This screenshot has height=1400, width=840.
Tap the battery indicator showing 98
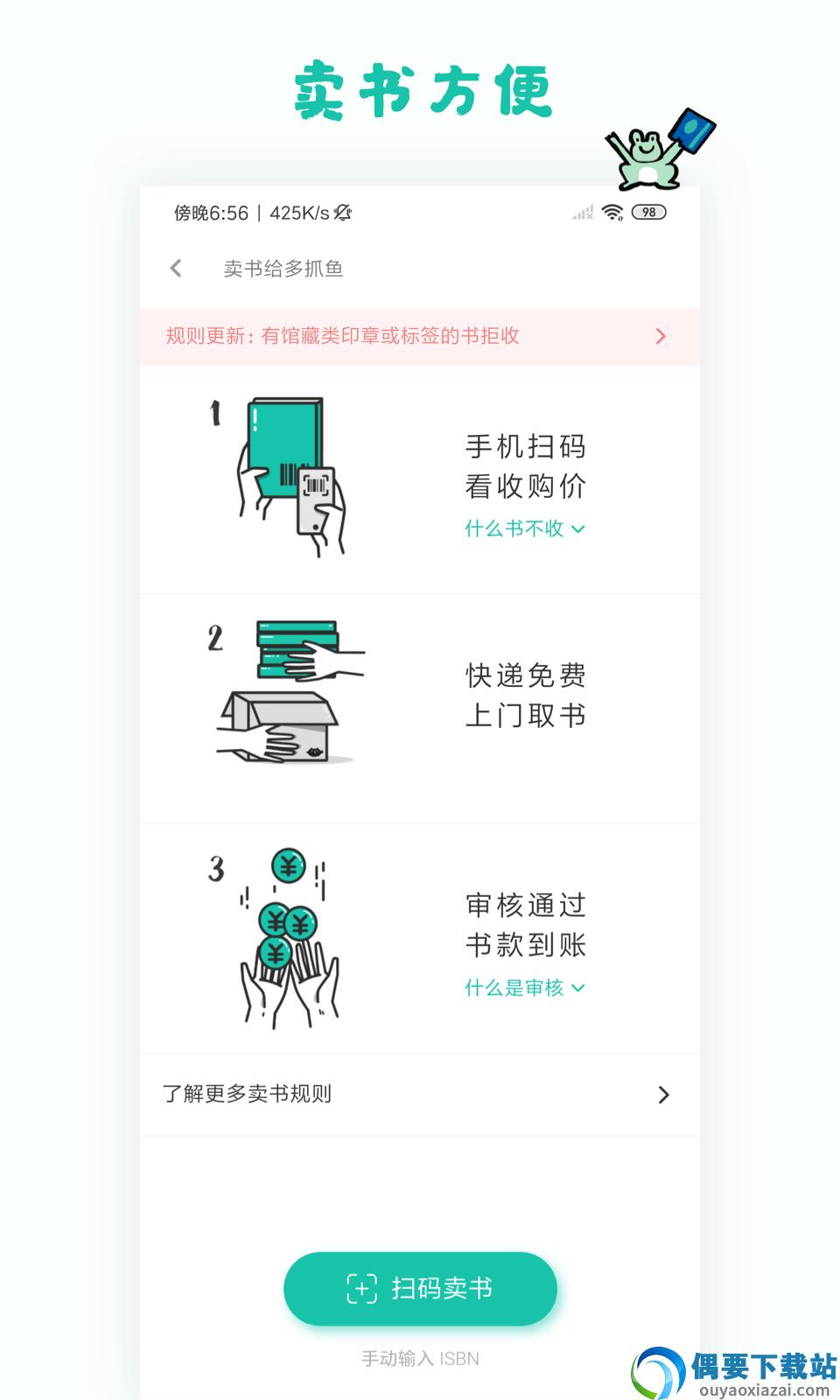(x=648, y=212)
